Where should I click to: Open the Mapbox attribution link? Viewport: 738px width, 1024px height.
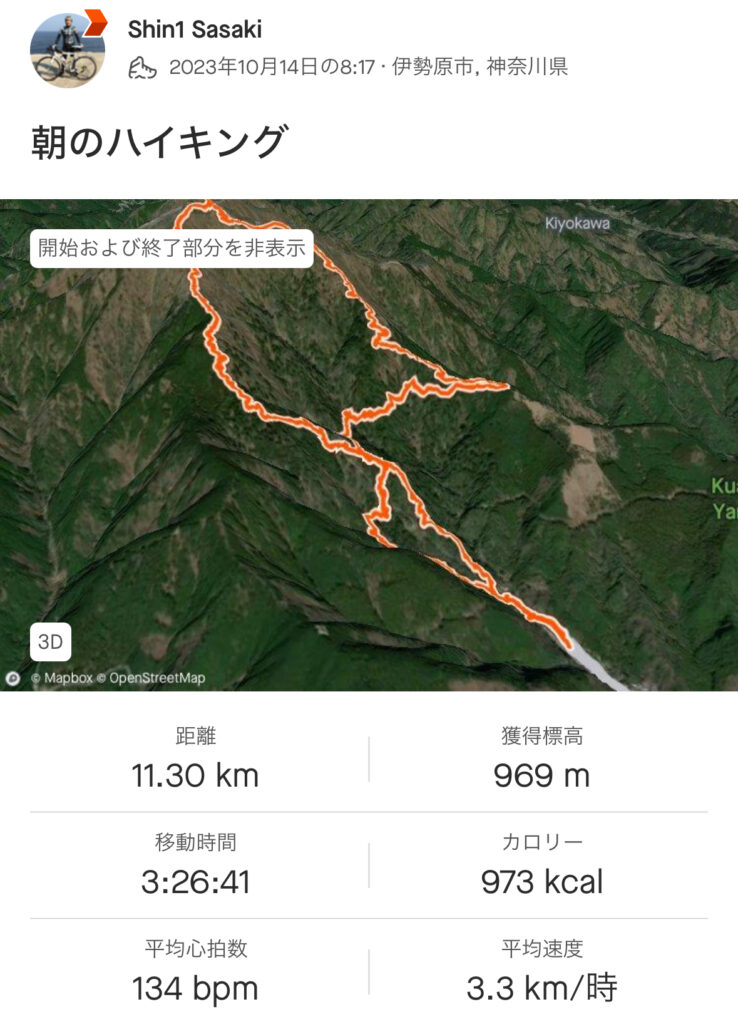point(66,678)
